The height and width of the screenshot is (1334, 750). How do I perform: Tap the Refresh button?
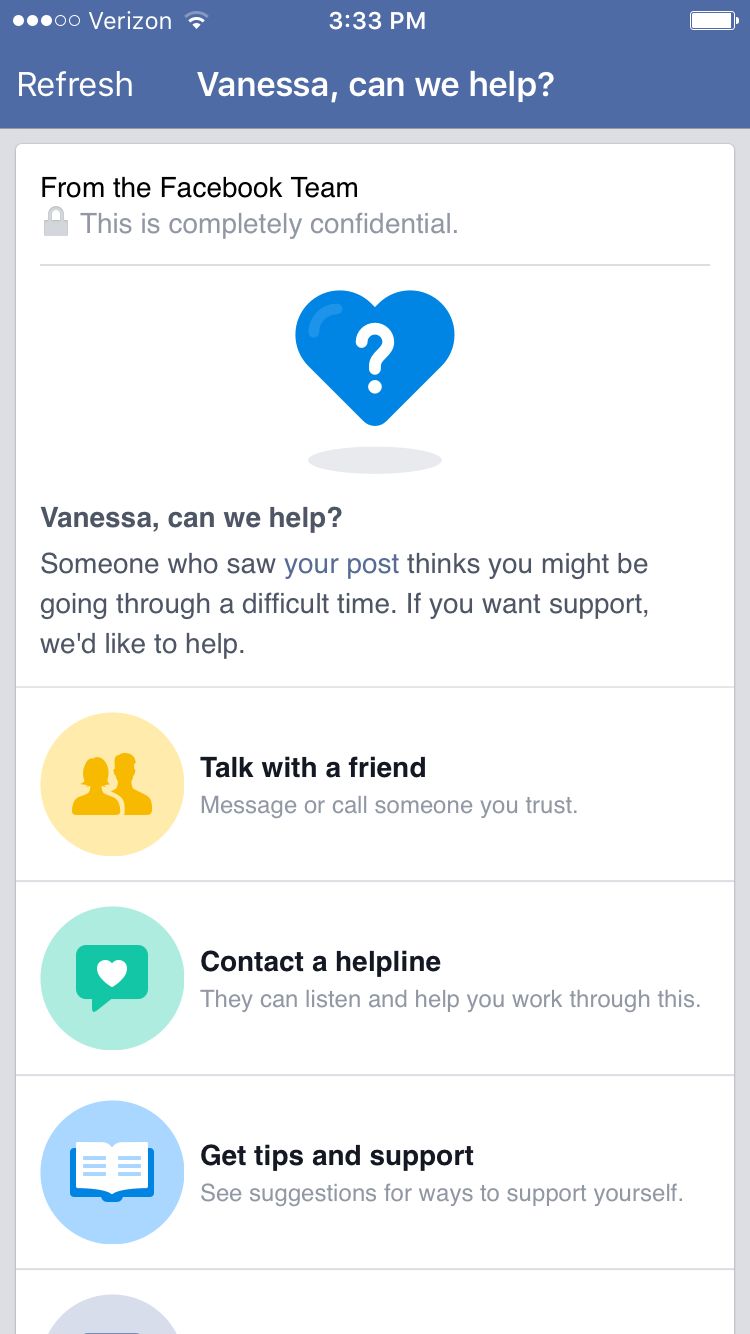(x=75, y=85)
